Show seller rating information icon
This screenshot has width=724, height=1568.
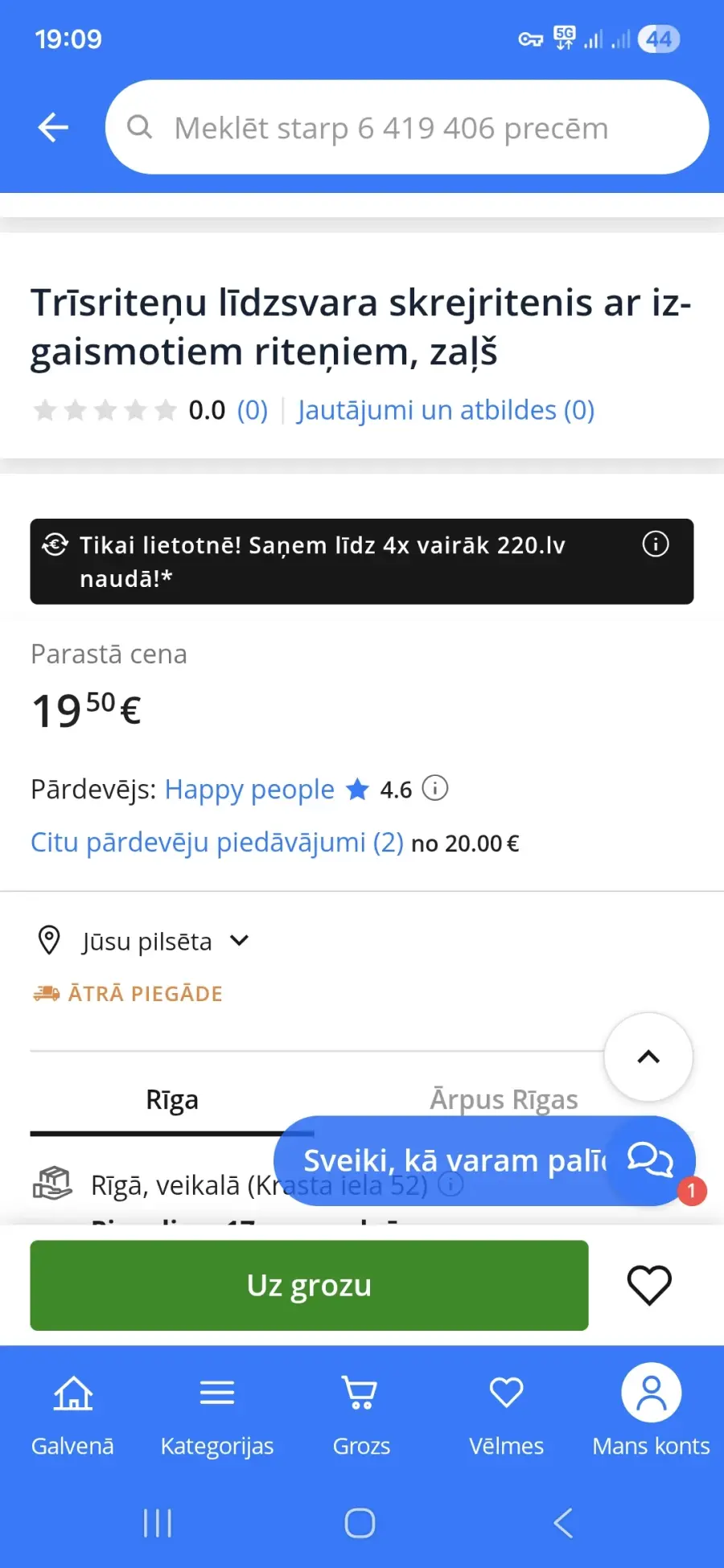[x=435, y=788]
